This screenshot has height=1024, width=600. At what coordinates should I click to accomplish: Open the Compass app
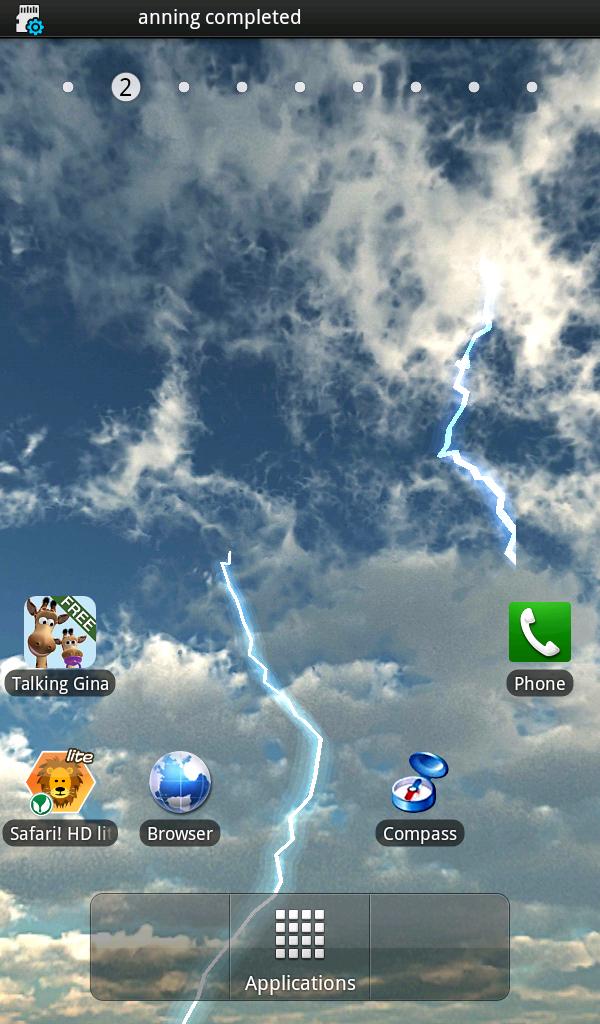click(x=420, y=783)
